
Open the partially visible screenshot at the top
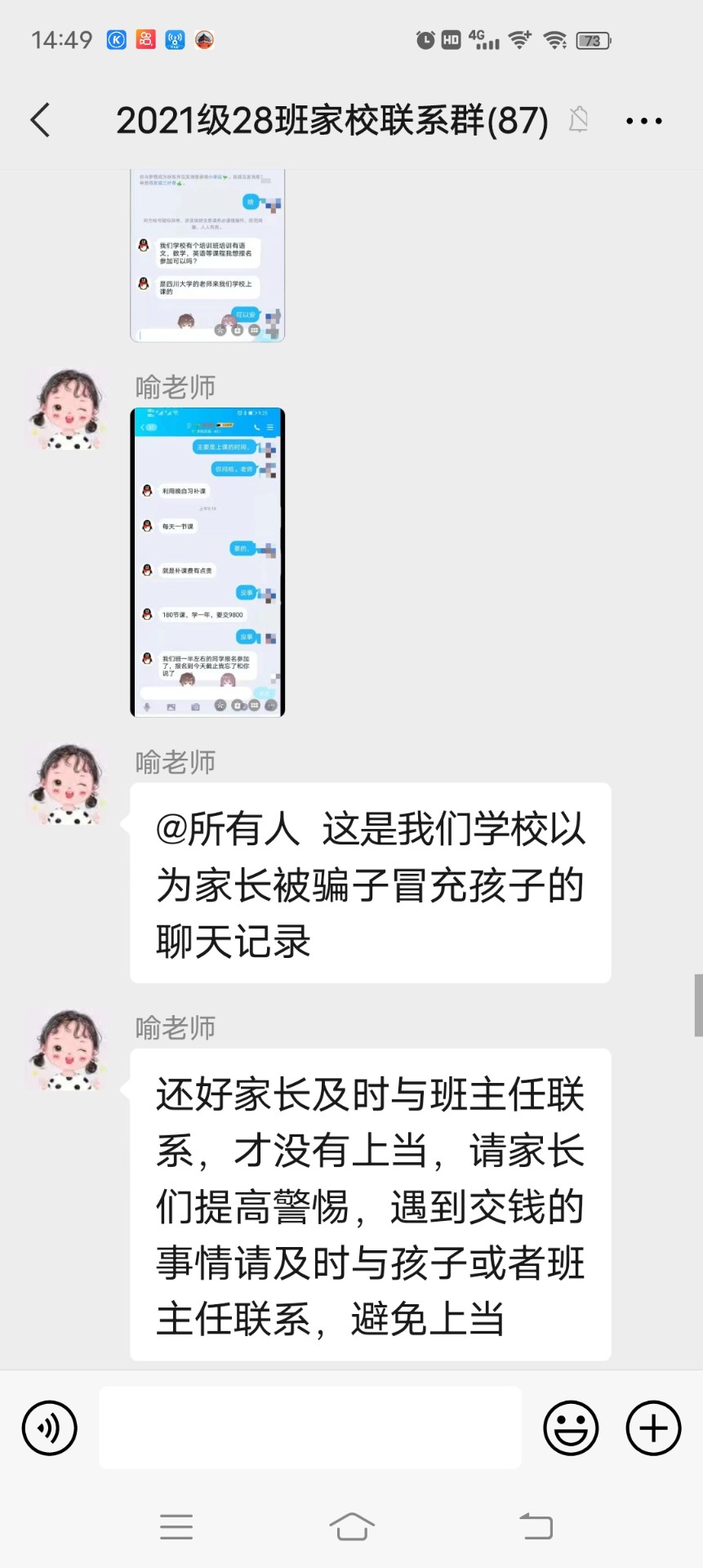point(207,256)
